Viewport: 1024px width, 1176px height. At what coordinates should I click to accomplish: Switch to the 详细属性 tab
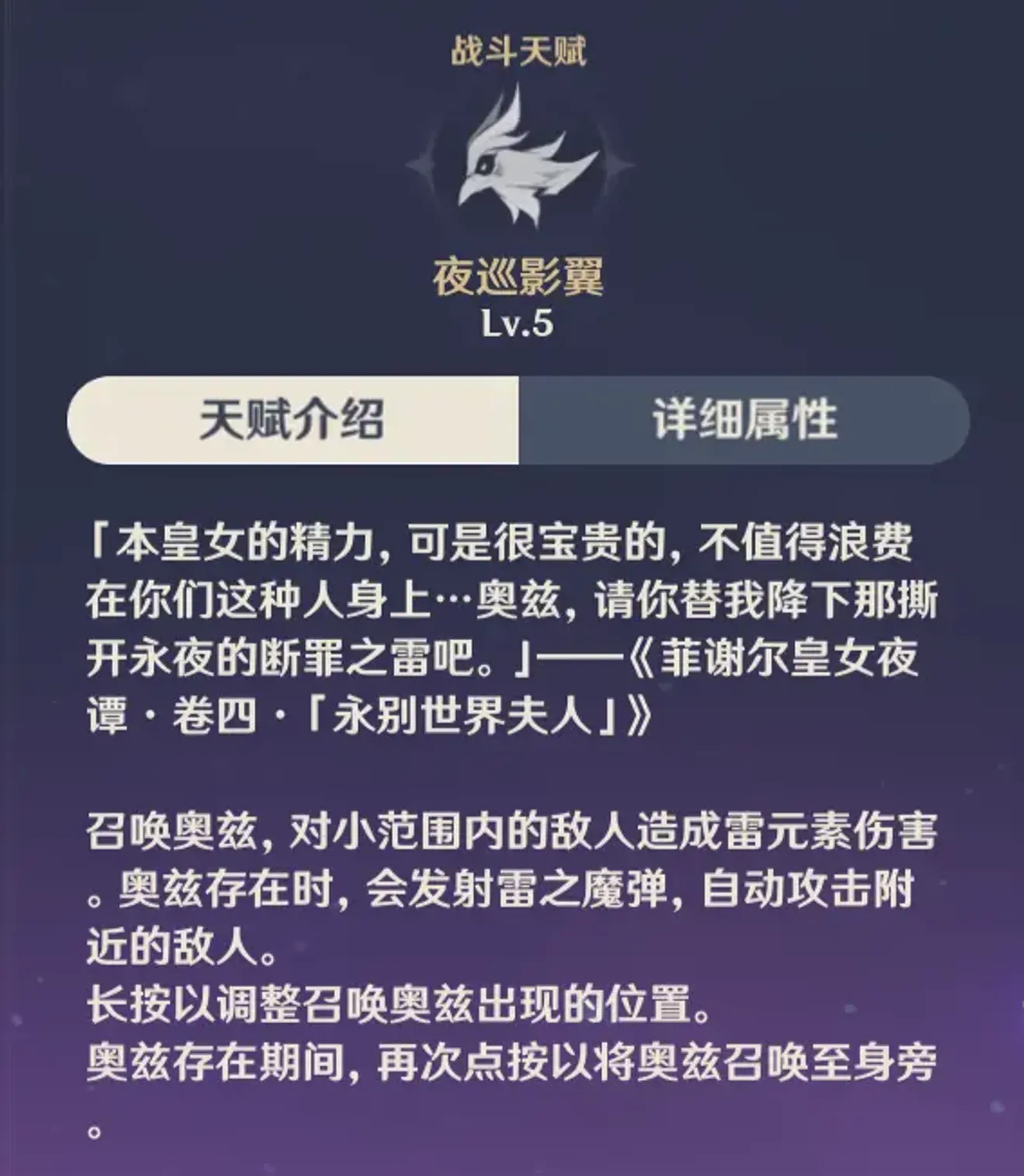[743, 420]
